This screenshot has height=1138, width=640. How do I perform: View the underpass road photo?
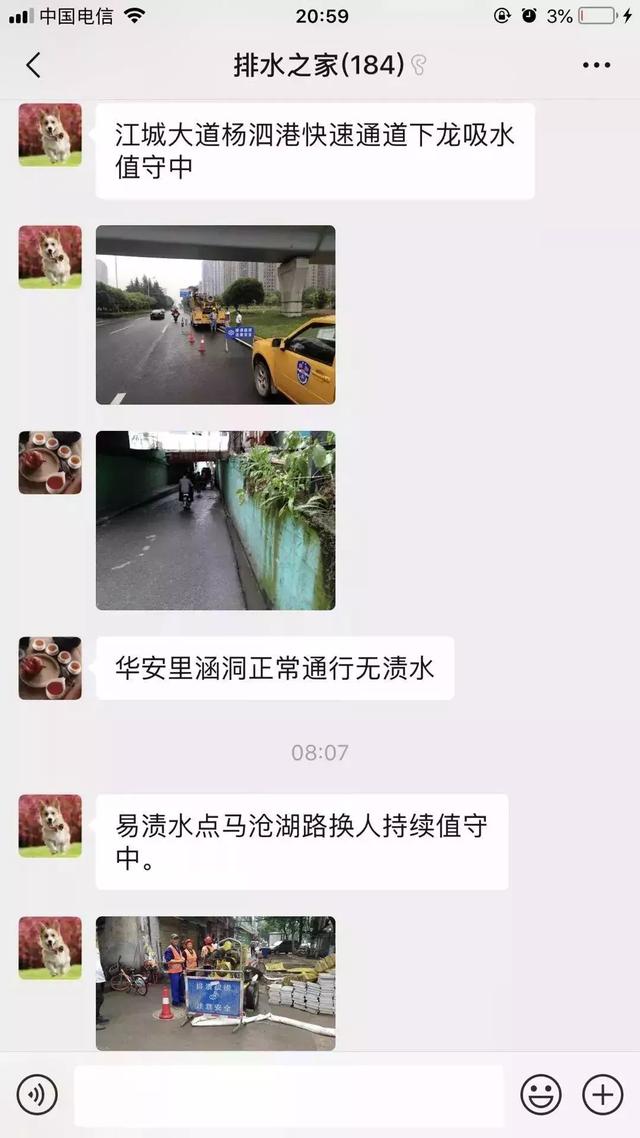point(215,520)
